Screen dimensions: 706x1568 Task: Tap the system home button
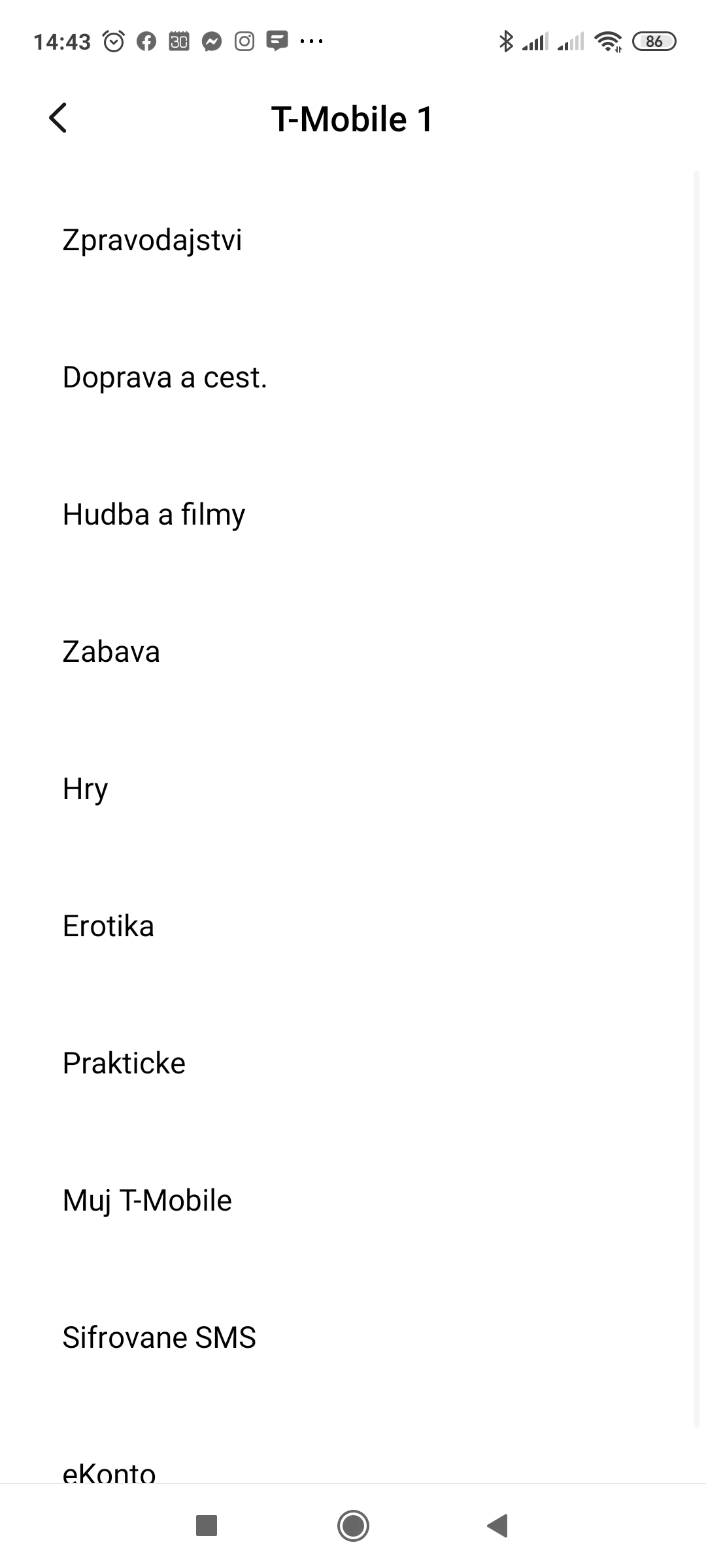(x=353, y=1526)
